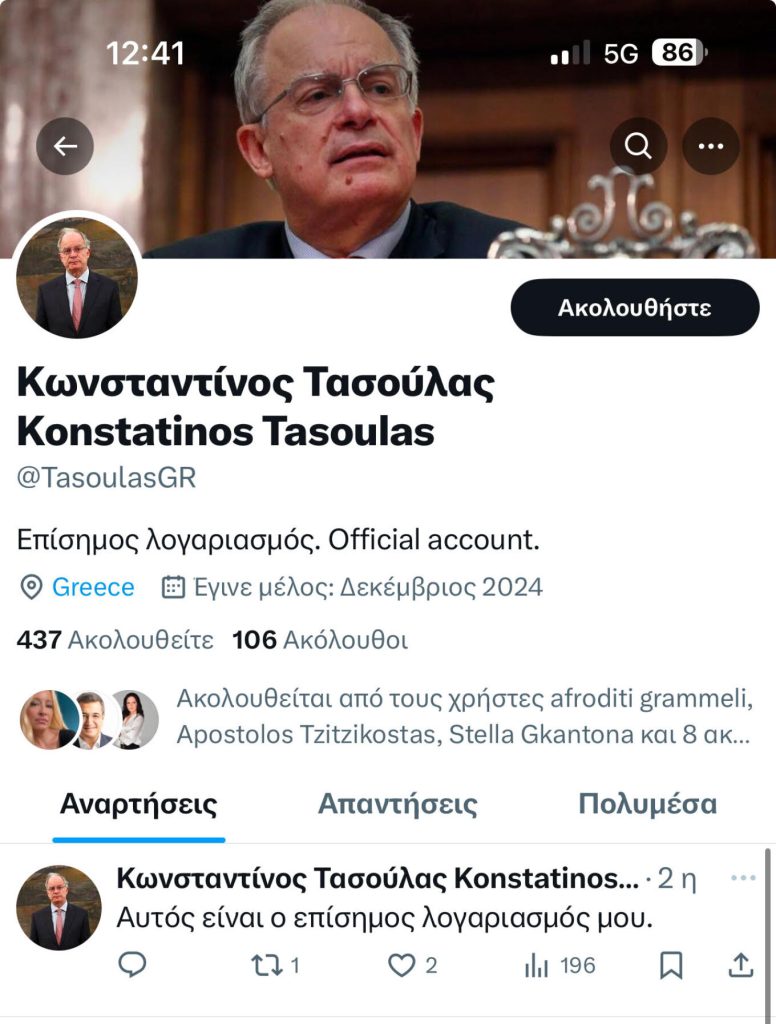Viewport: 776px width, 1024px height.
Task: Go back with the arrow icon
Action: (x=65, y=147)
